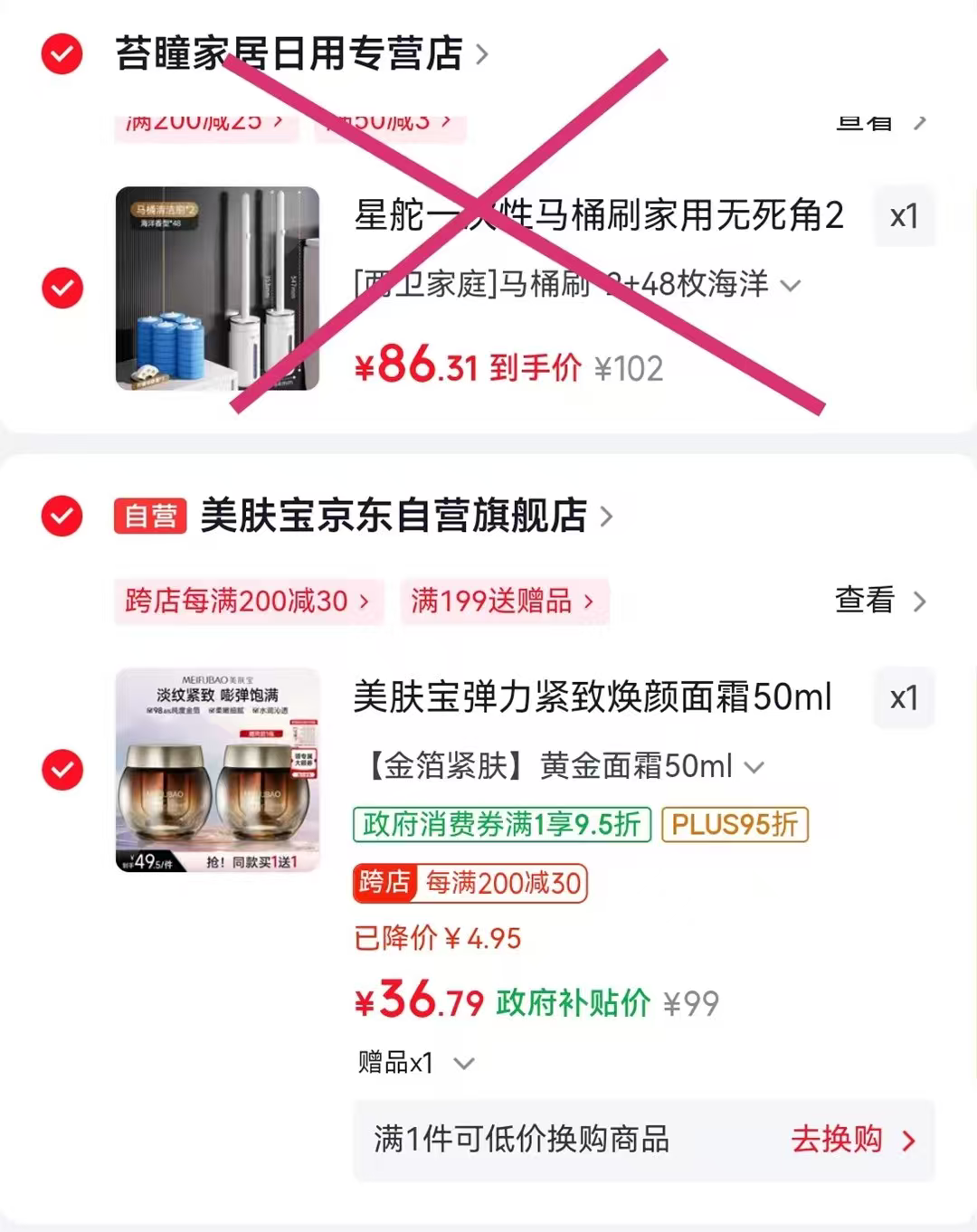Viewport: 977px width, 1232px height.
Task: Adjust the quantity x1 of 星舵马桶刷
Action: pos(904,217)
